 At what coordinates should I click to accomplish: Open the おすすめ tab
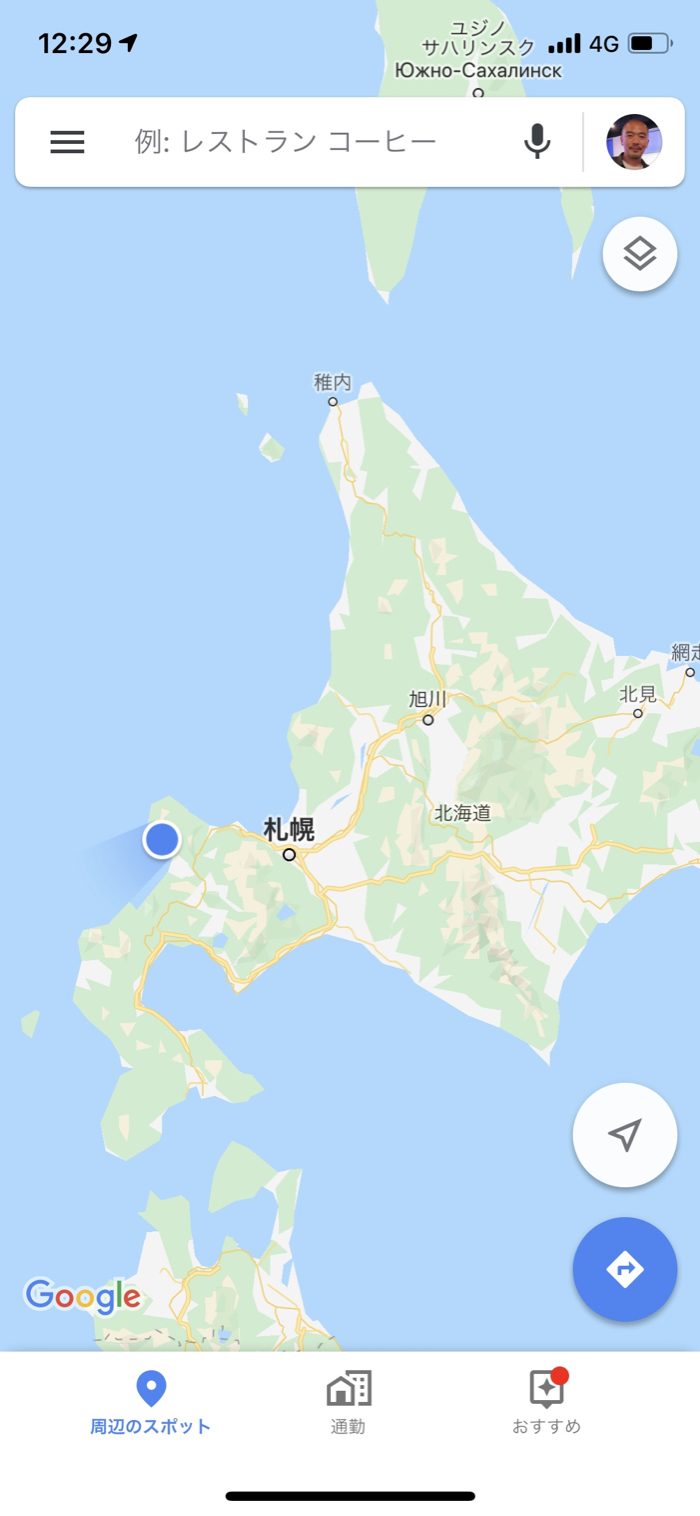point(546,1402)
